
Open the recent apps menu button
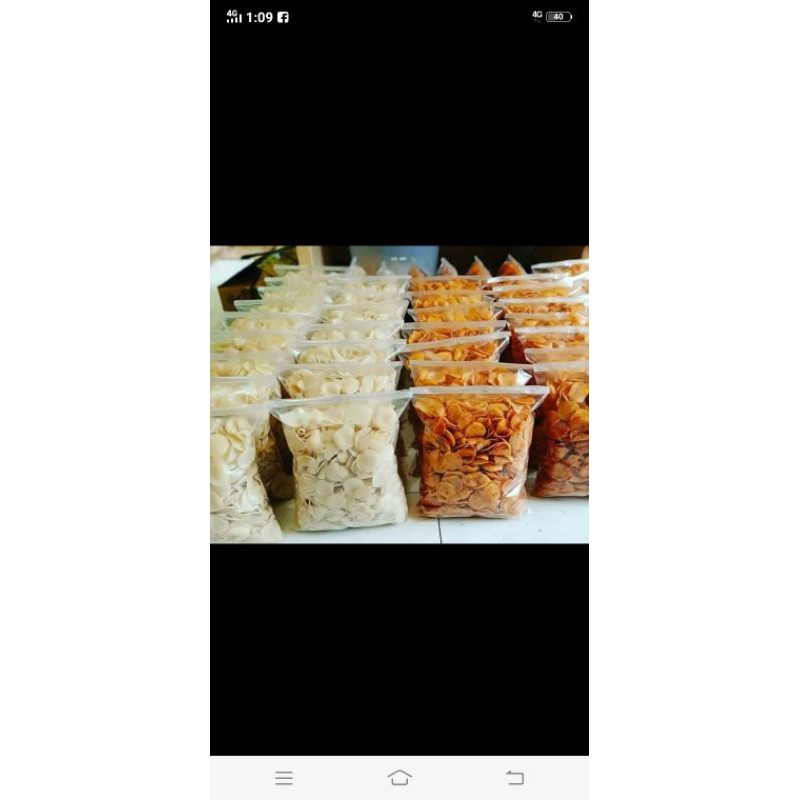[284, 778]
